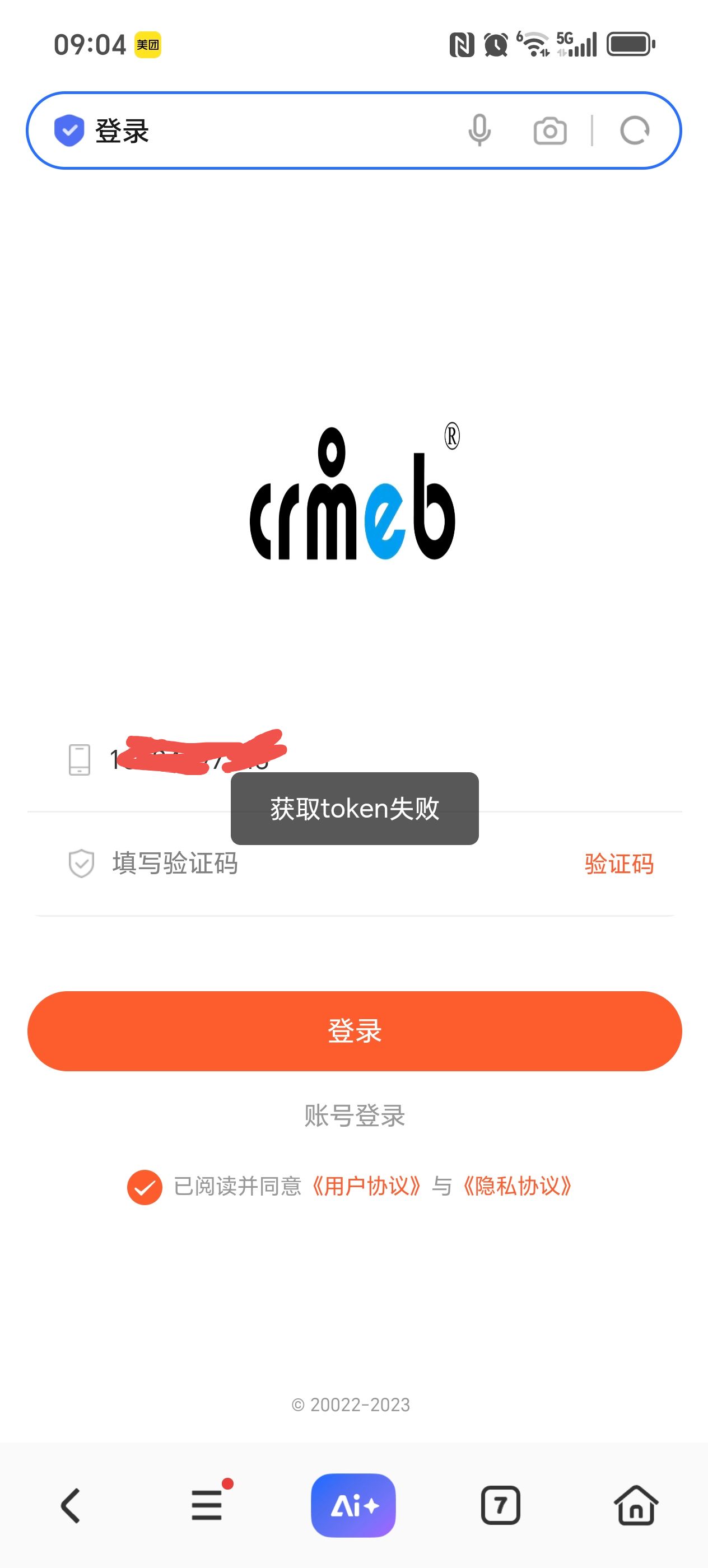Request a code via orange 验证码

coord(618,864)
